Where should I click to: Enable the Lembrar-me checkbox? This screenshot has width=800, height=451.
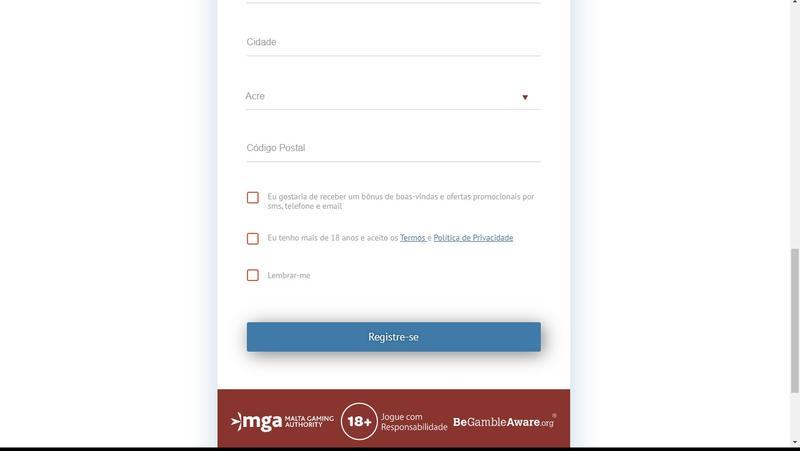click(x=253, y=275)
